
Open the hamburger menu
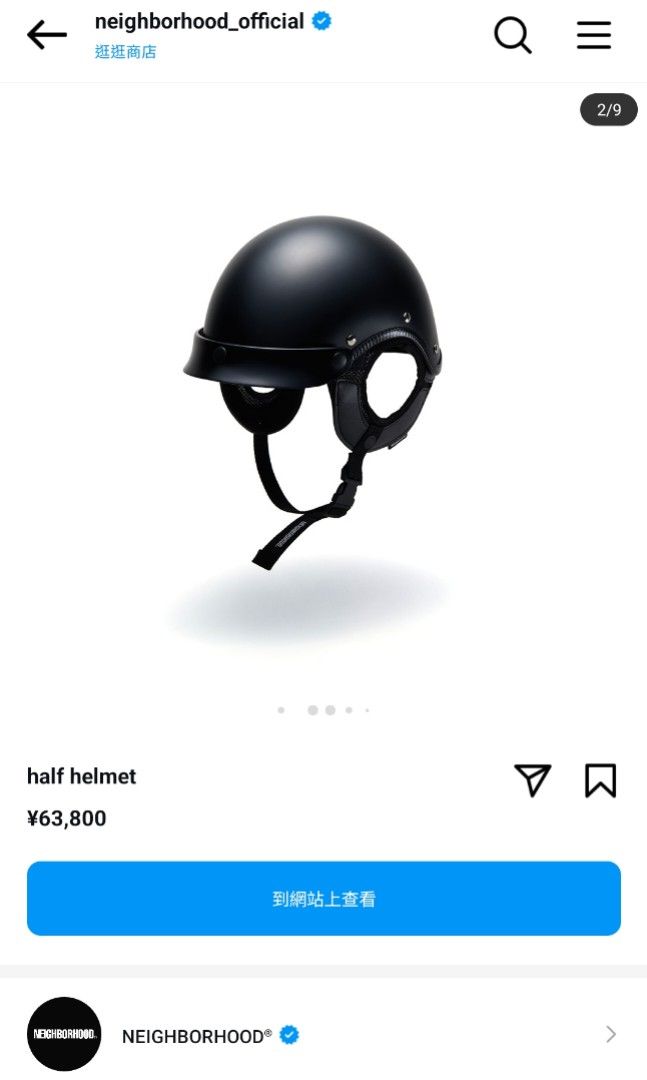(x=593, y=36)
